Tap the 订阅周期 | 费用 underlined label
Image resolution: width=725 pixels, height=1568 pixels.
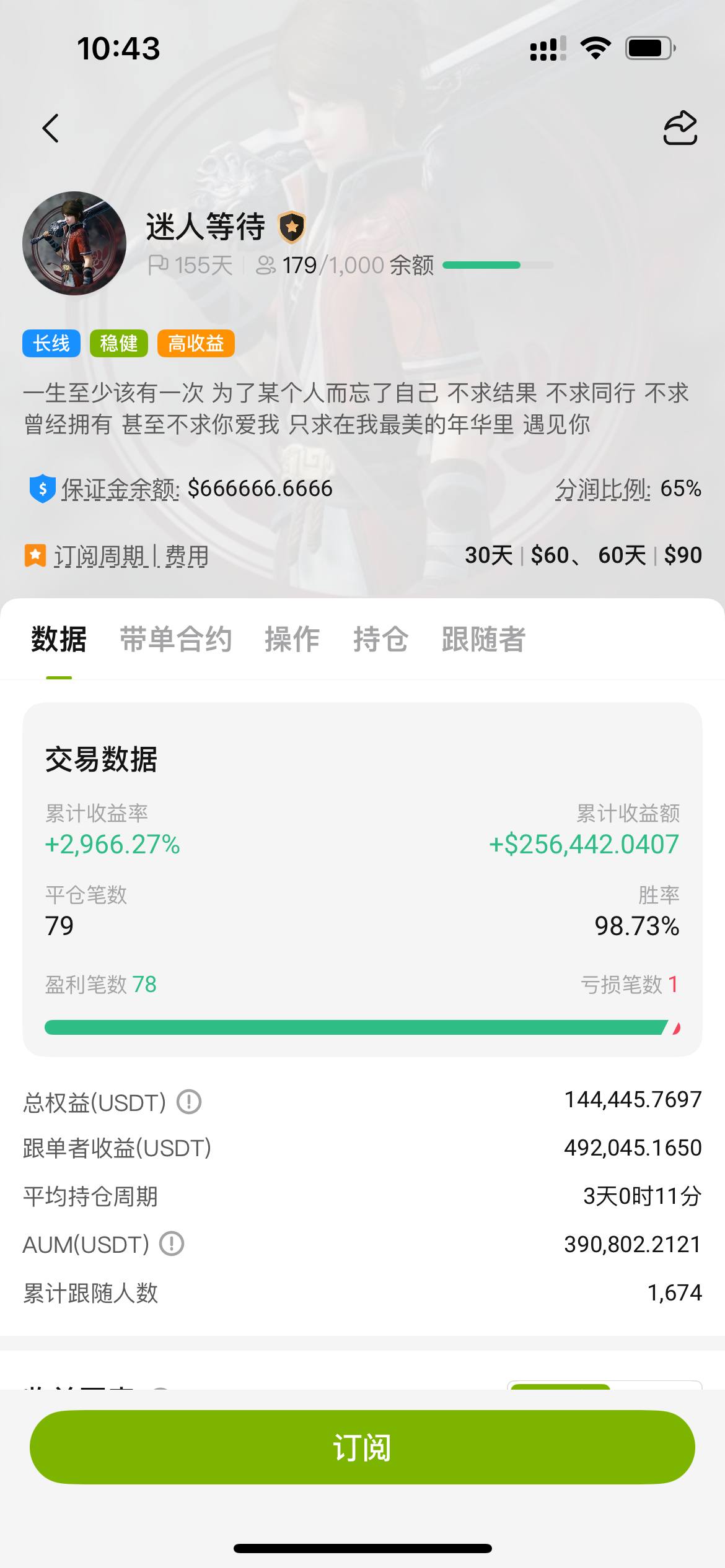131,556
